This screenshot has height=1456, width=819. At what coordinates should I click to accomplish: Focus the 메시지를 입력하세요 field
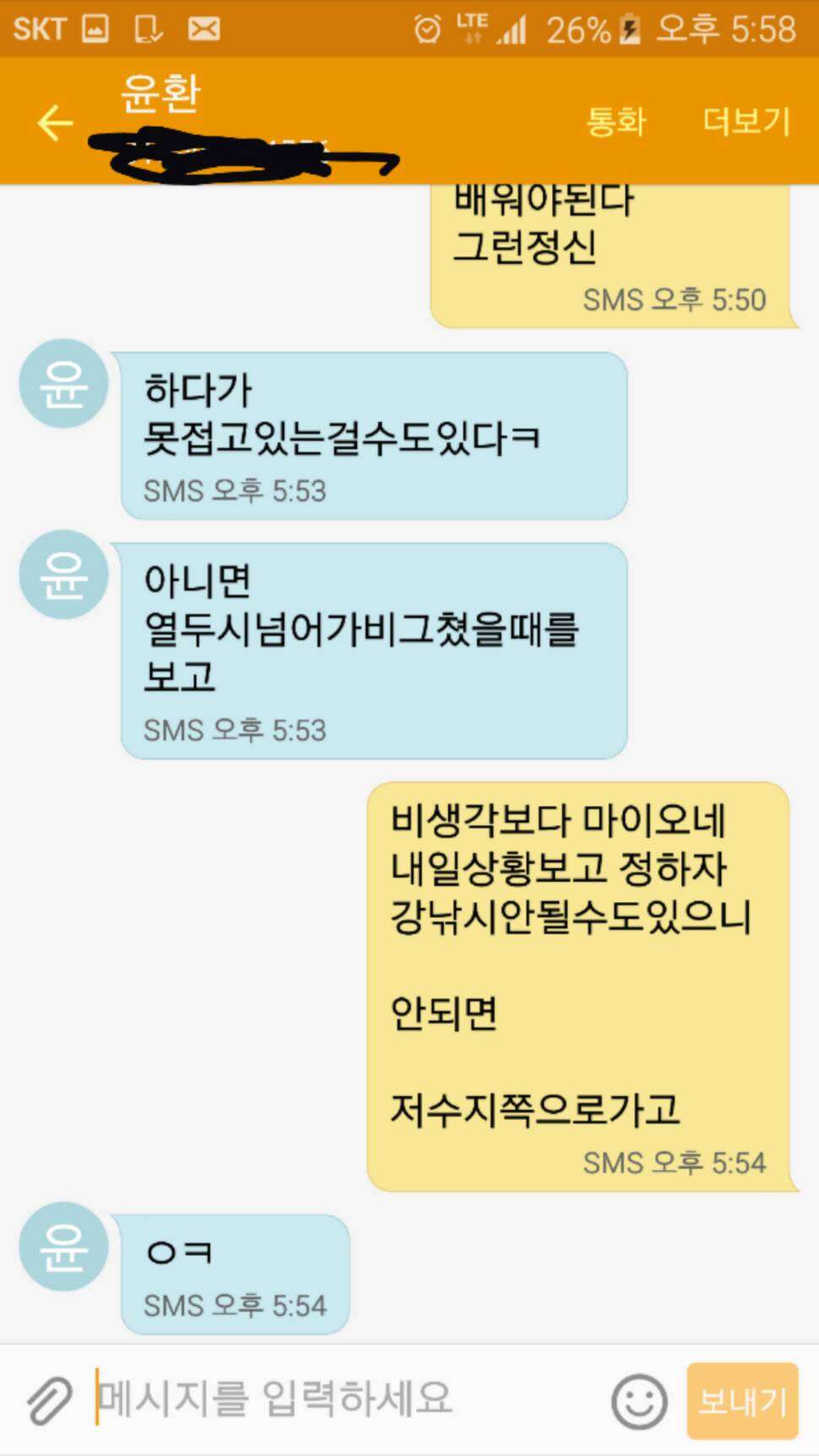(x=346, y=1398)
